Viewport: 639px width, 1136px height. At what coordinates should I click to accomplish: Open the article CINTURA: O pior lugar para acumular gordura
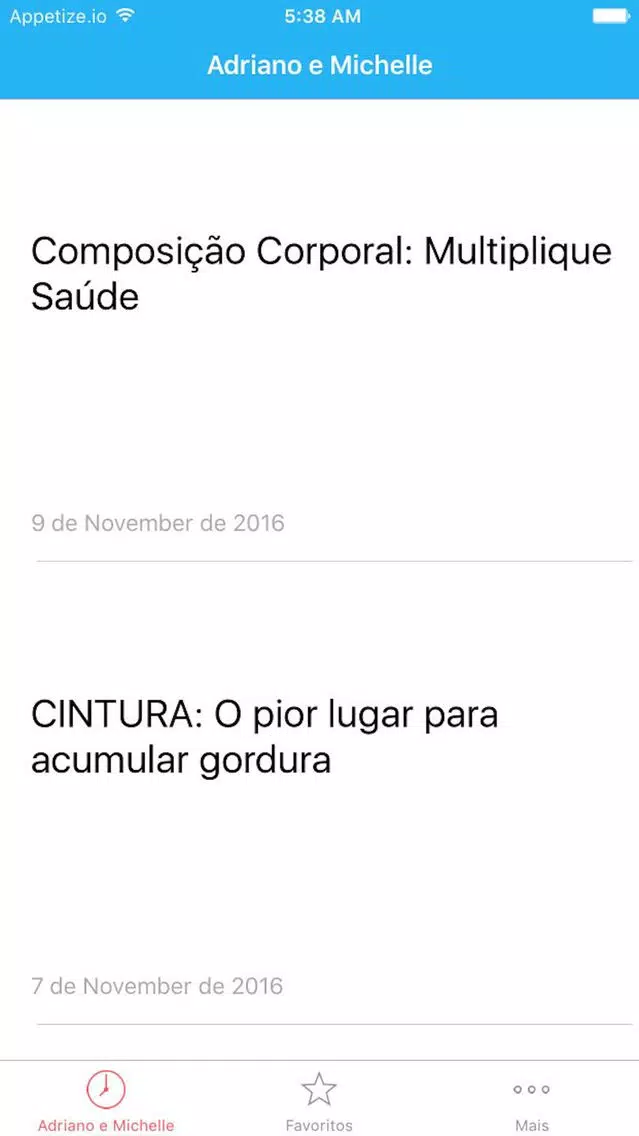pyautogui.click(x=320, y=793)
